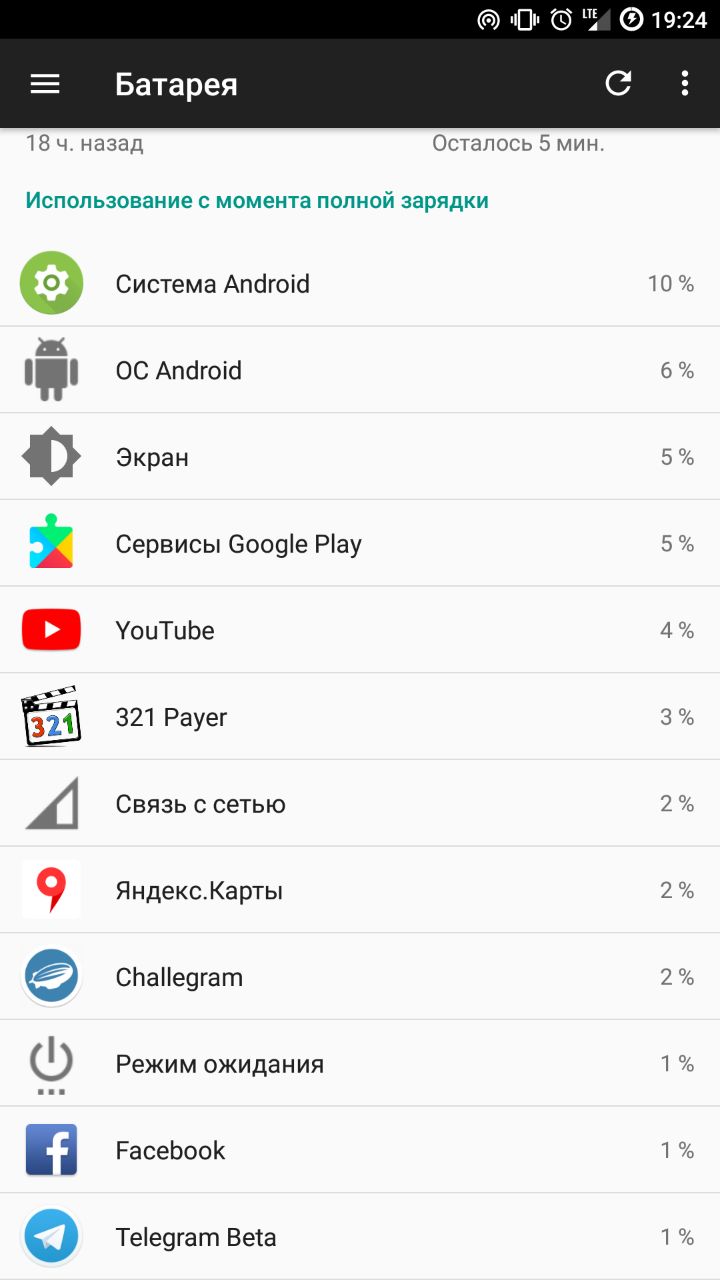
Task: Open Яндекс.Карты battery details
Action: pyautogui.click(x=360, y=891)
